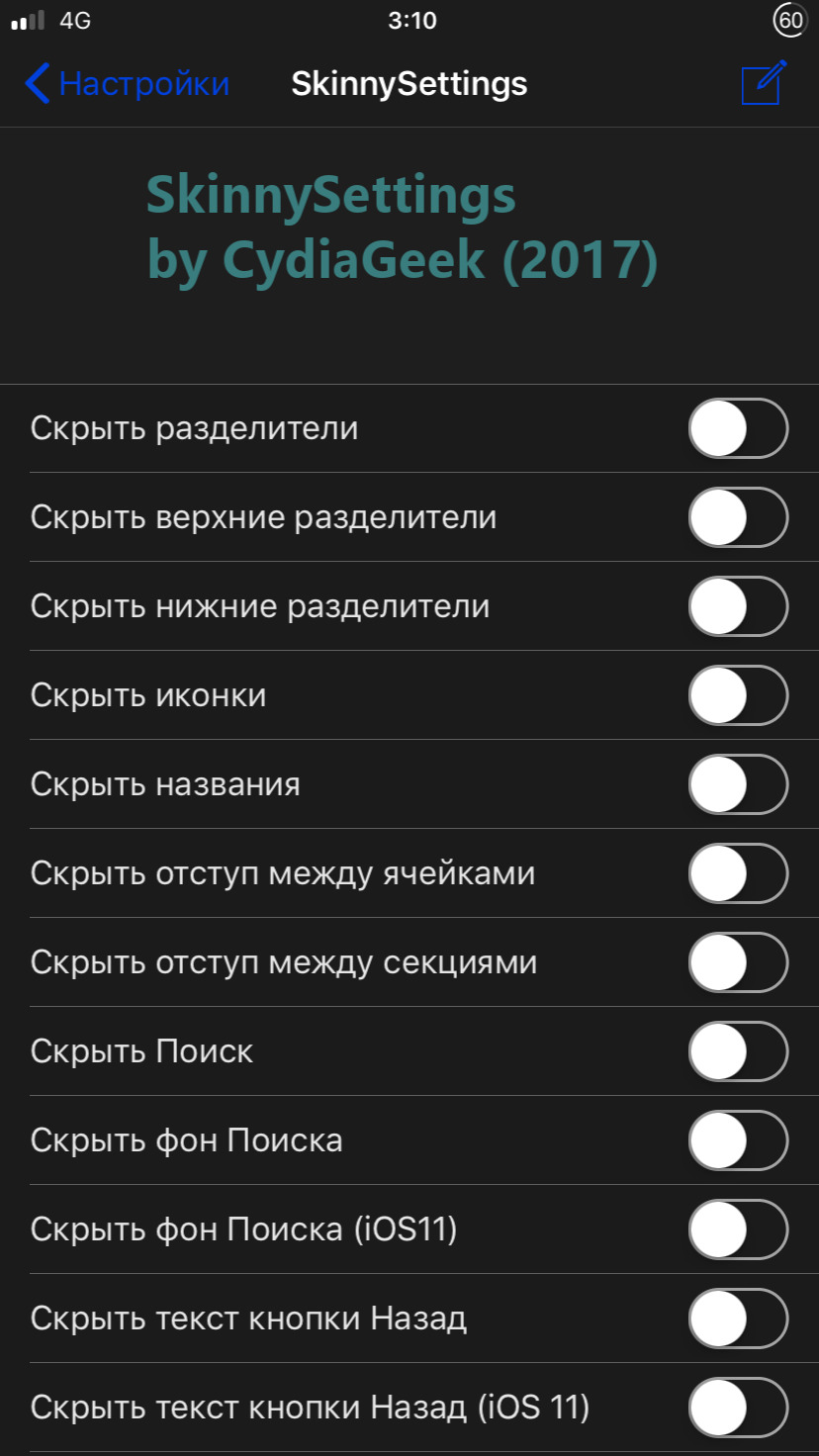This screenshot has width=819, height=1456.
Task: Enable the Скрыть разделители switch
Action: 738,428
